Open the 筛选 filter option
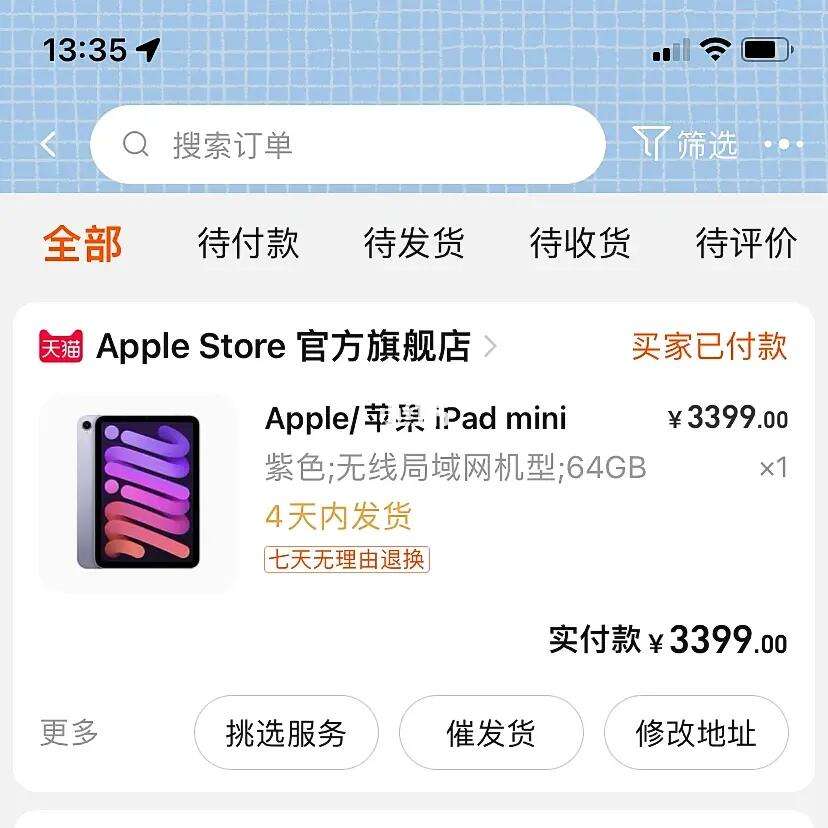Image resolution: width=828 pixels, height=828 pixels. pyautogui.click(x=686, y=145)
